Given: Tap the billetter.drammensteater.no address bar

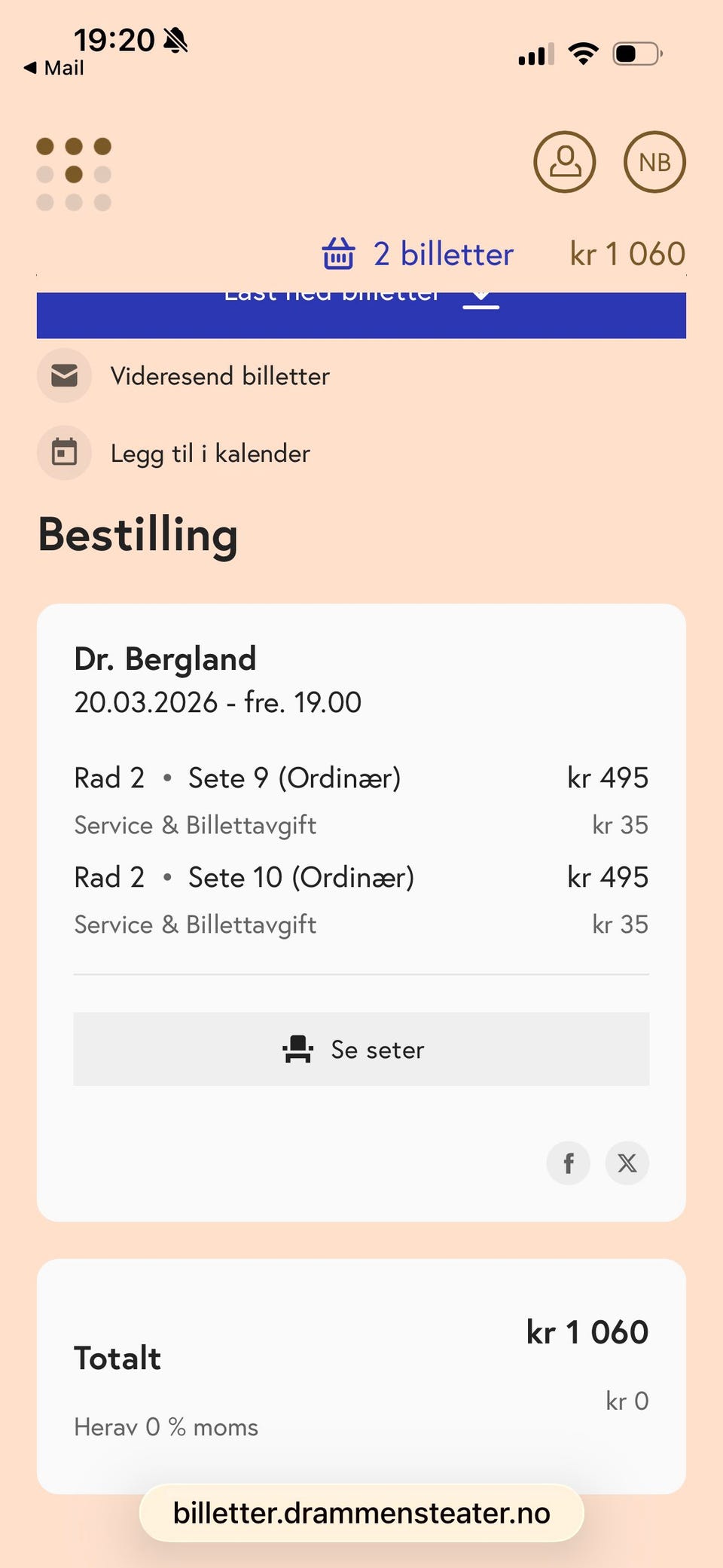Looking at the screenshot, I should (x=361, y=1511).
